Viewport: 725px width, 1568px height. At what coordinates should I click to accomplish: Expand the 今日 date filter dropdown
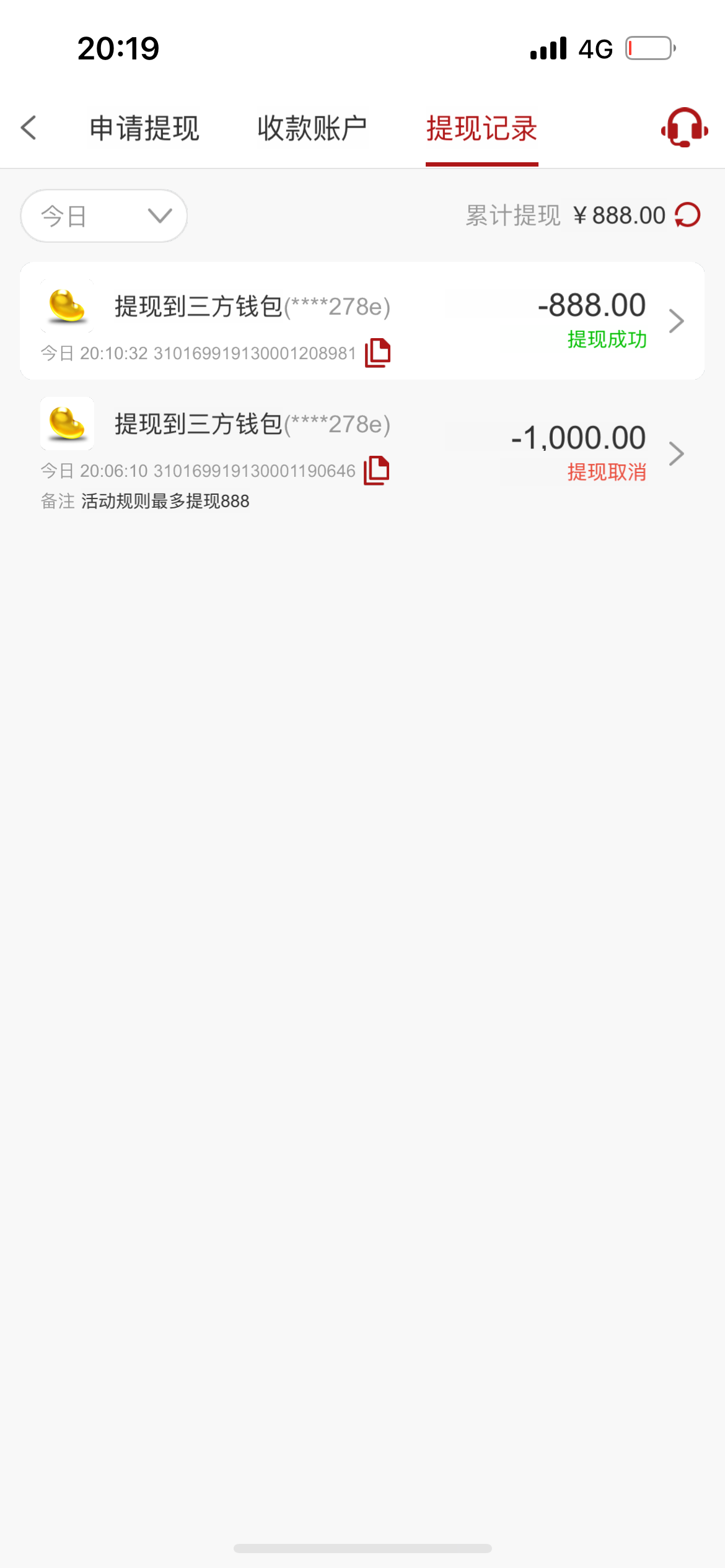(104, 216)
